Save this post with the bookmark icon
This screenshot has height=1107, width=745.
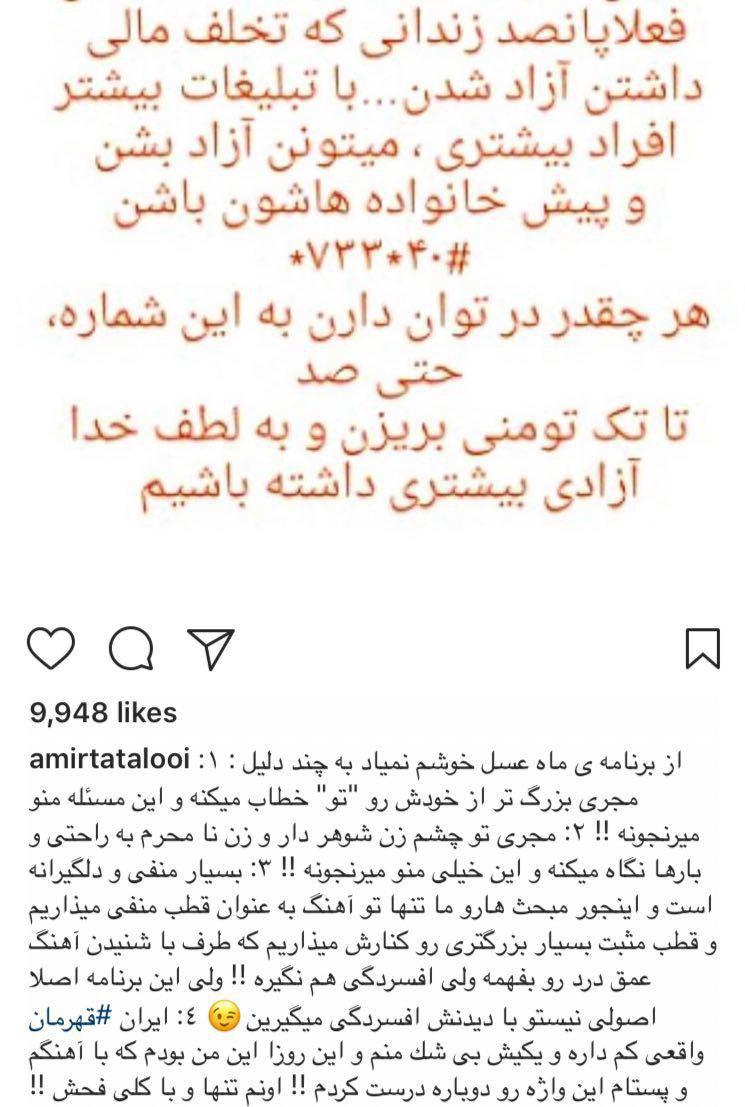(702, 648)
